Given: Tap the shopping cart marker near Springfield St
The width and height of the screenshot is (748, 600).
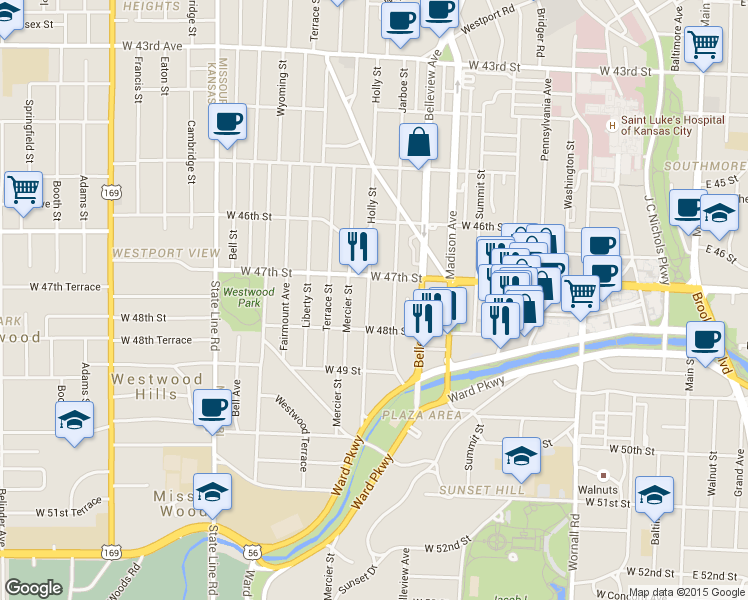Looking at the screenshot, I should click(x=23, y=193).
